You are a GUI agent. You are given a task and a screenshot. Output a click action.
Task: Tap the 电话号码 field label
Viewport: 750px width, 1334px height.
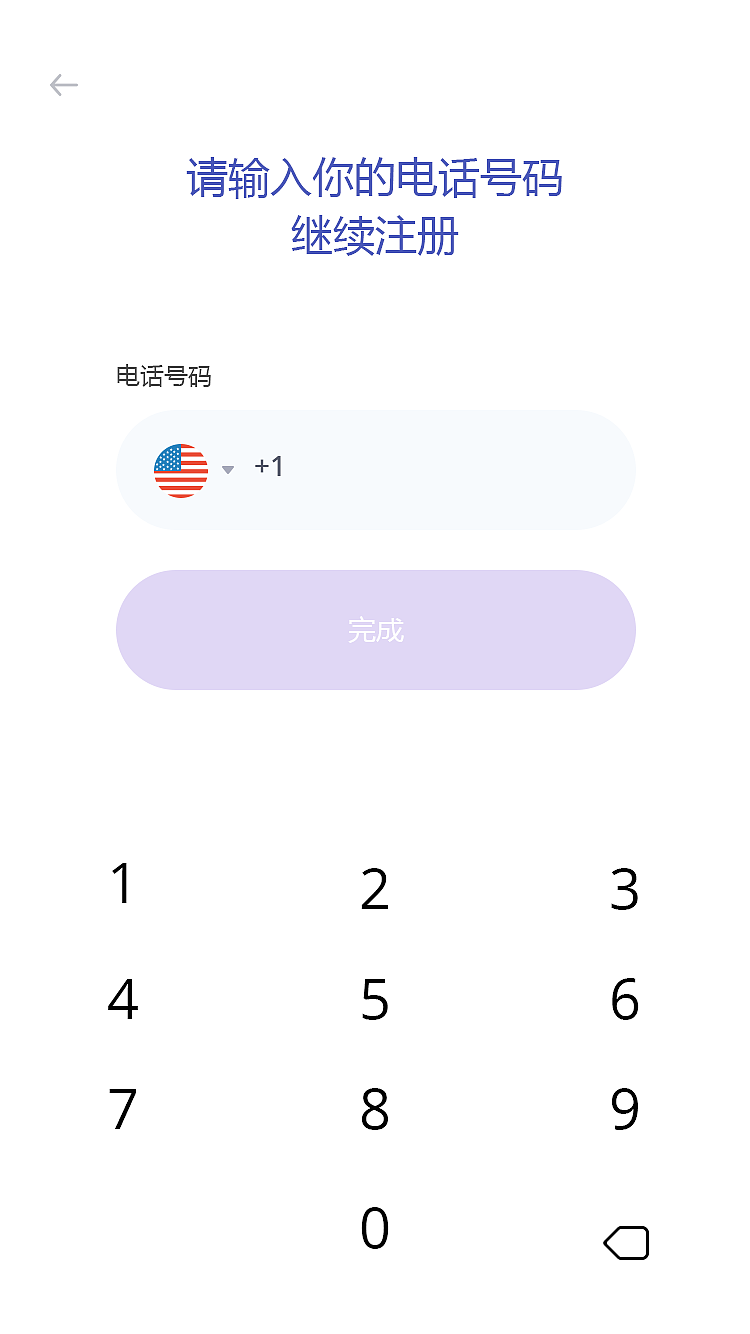click(x=164, y=377)
